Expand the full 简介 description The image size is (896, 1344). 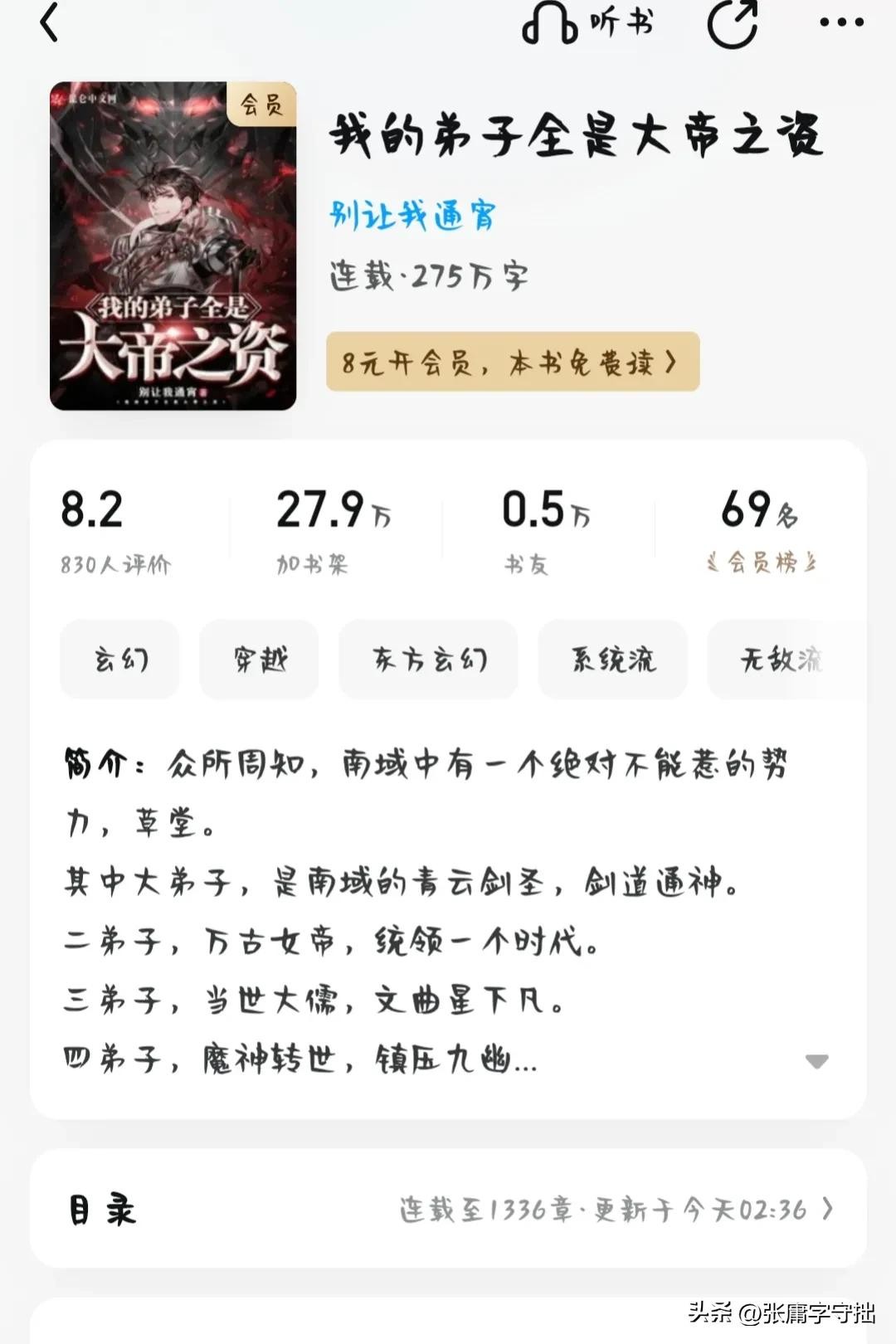point(816,1061)
